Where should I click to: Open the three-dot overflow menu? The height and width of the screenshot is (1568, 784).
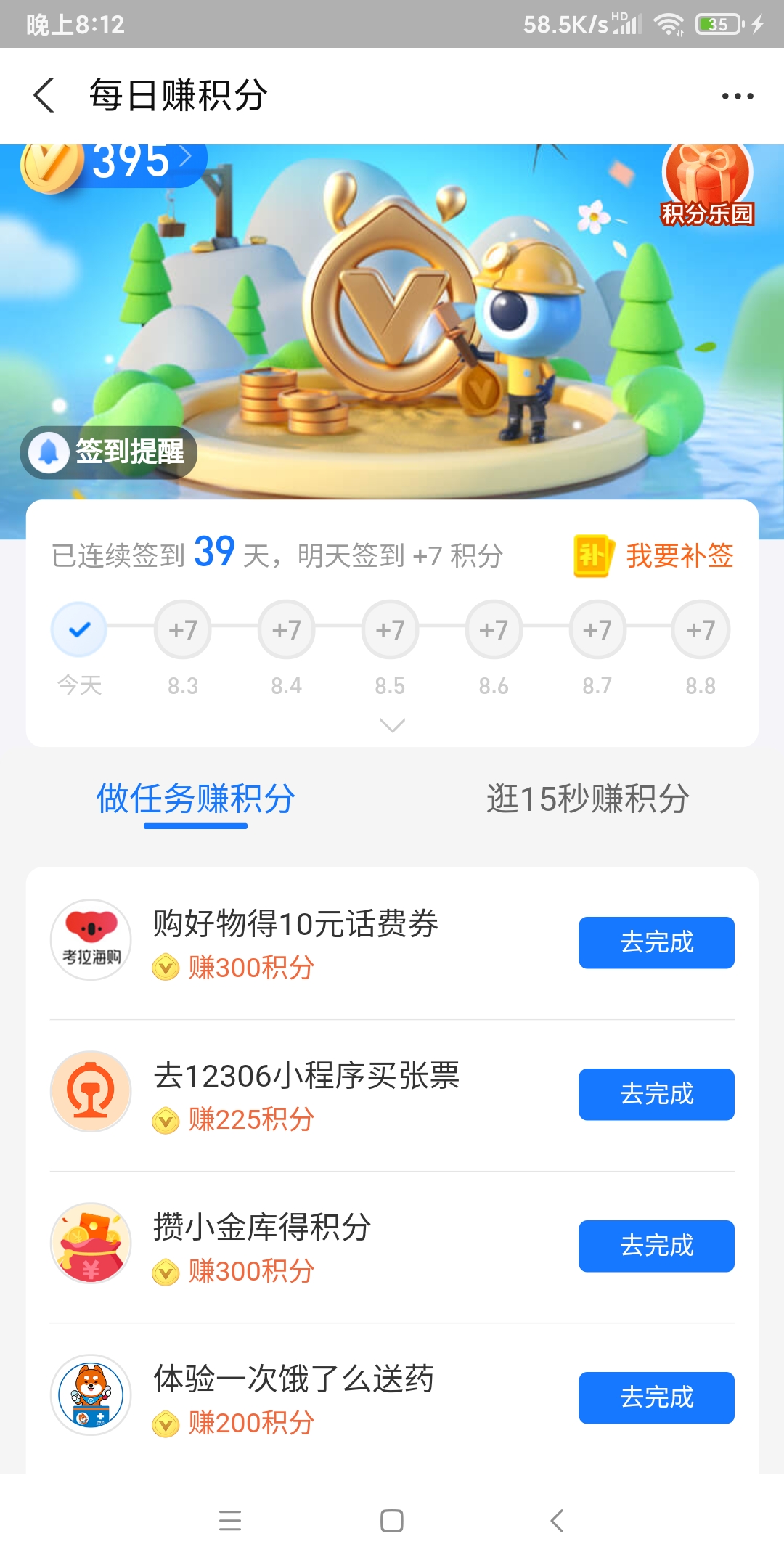pyautogui.click(x=738, y=94)
